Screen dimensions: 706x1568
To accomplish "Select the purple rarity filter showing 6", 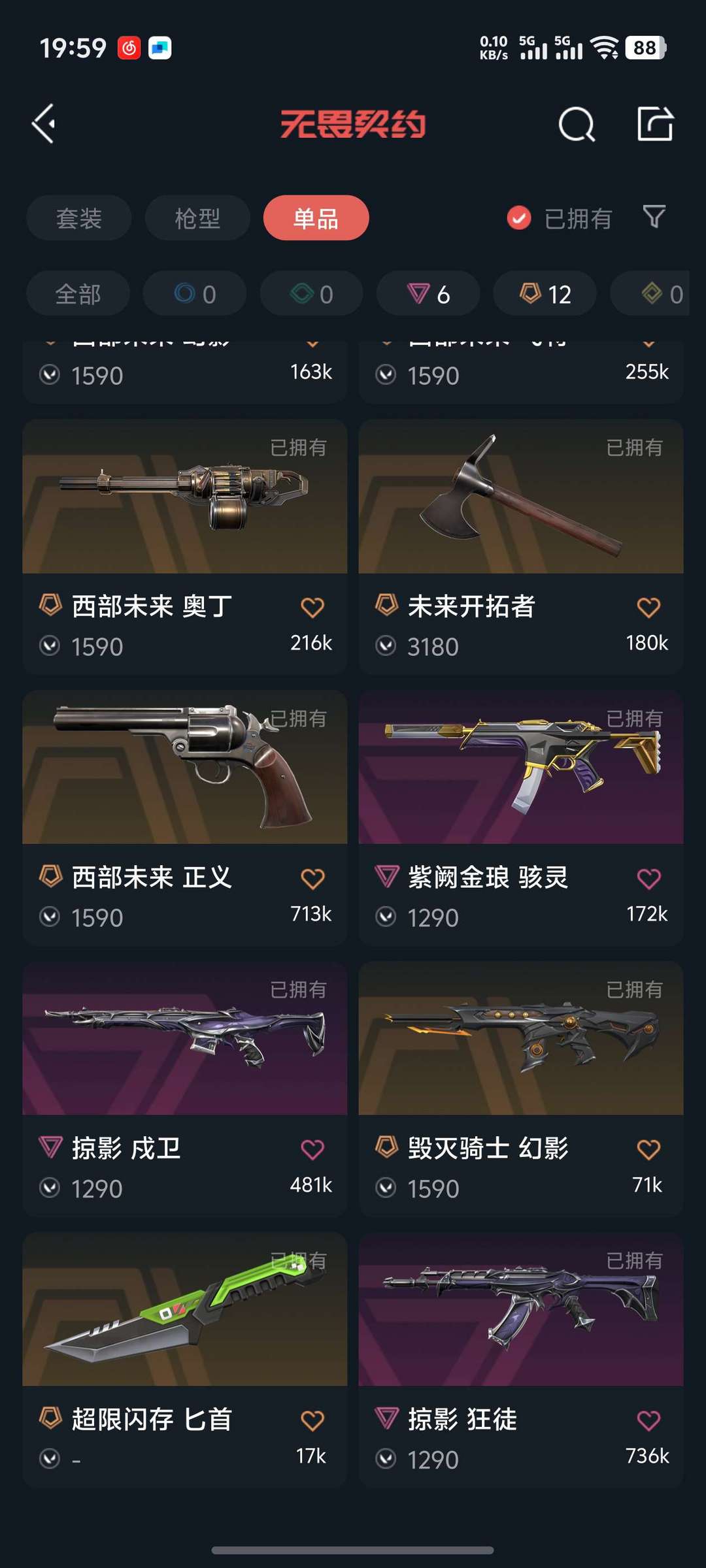I will point(428,293).
